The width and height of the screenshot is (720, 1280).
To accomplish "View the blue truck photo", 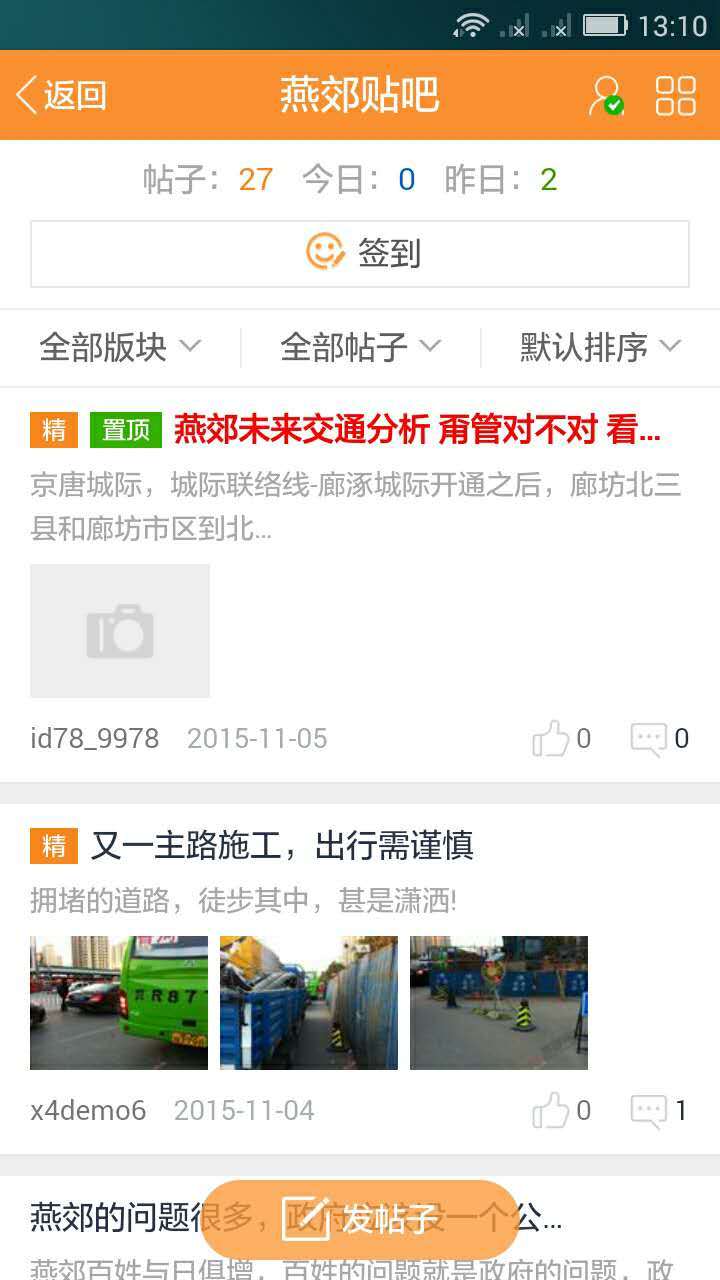I will point(309,1003).
